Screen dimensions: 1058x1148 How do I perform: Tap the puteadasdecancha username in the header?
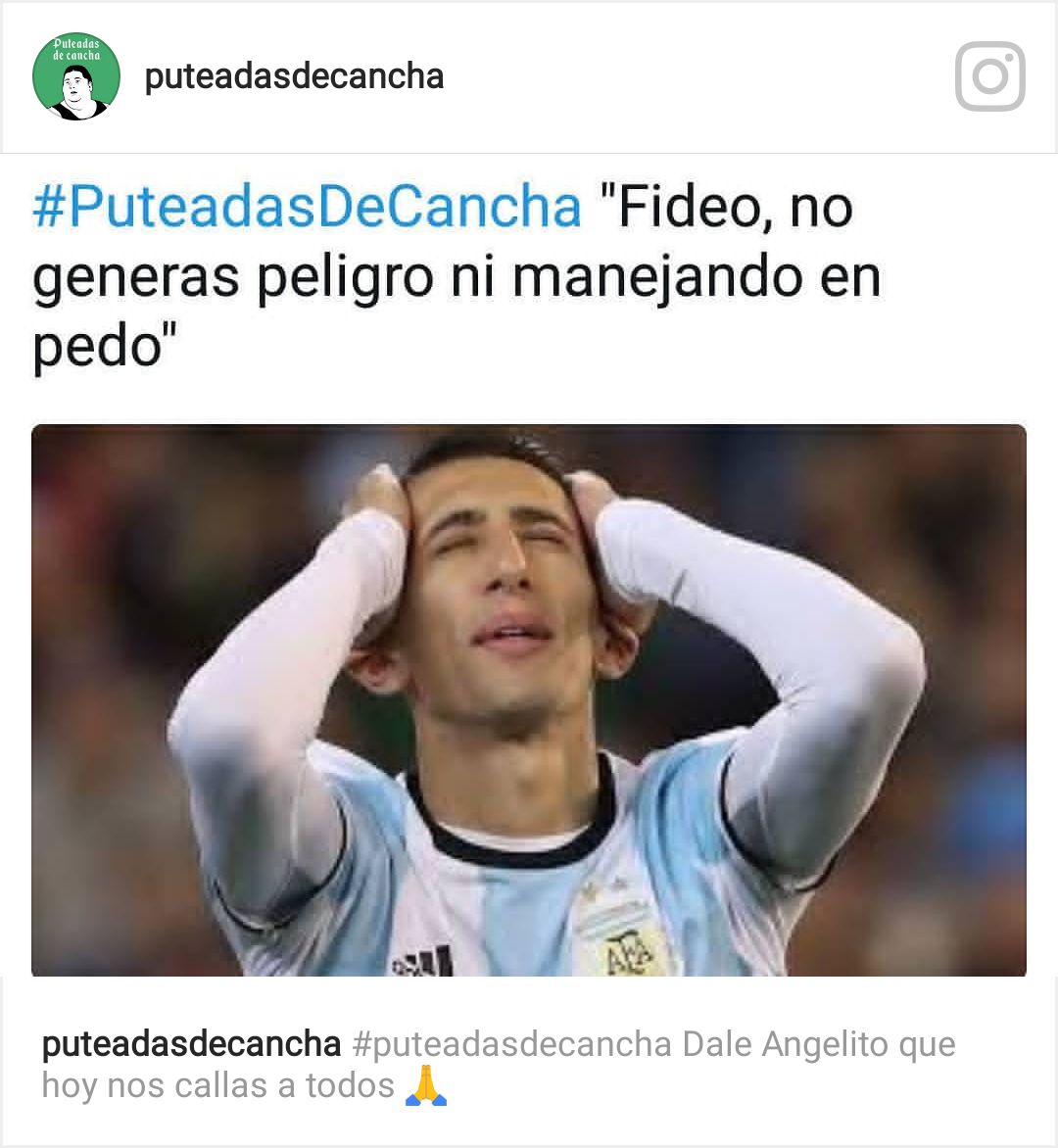pyautogui.click(x=294, y=76)
